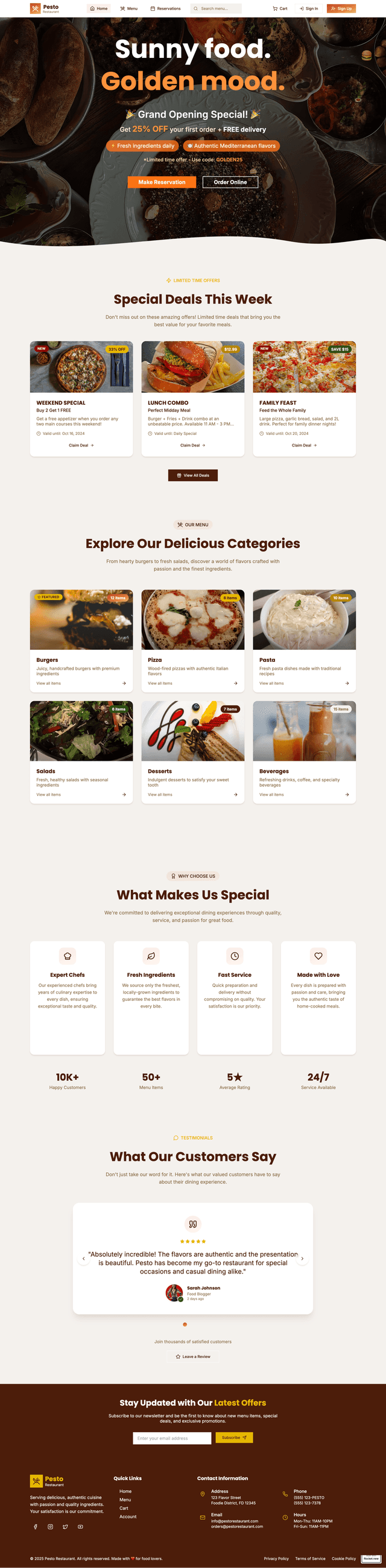This screenshot has height=1568, width=386.
Task: View all items under Pizza
Action: [160, 683]
